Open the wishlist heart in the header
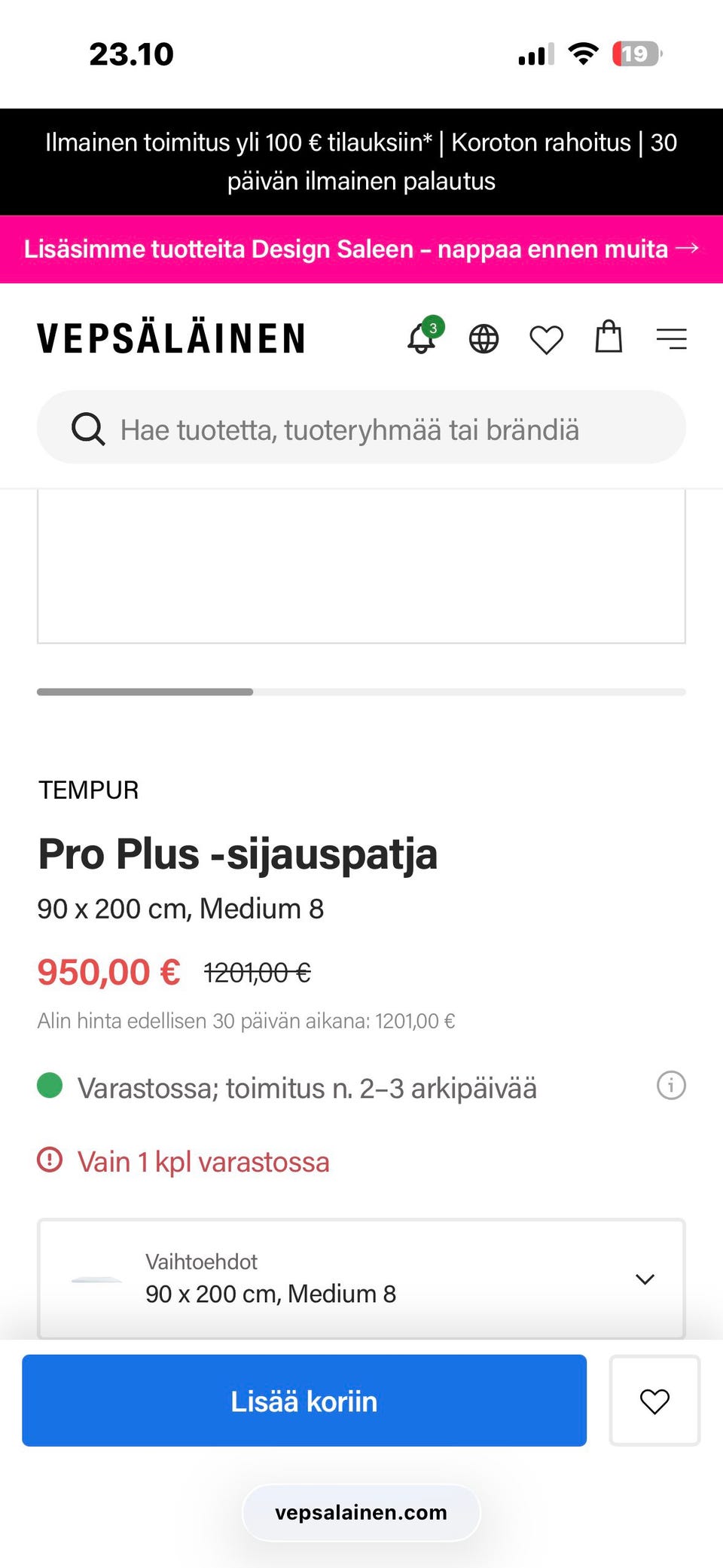Image resolution: width=723 pixels, height=1568 pixels. pyautogui.click(x=546, y=339)
